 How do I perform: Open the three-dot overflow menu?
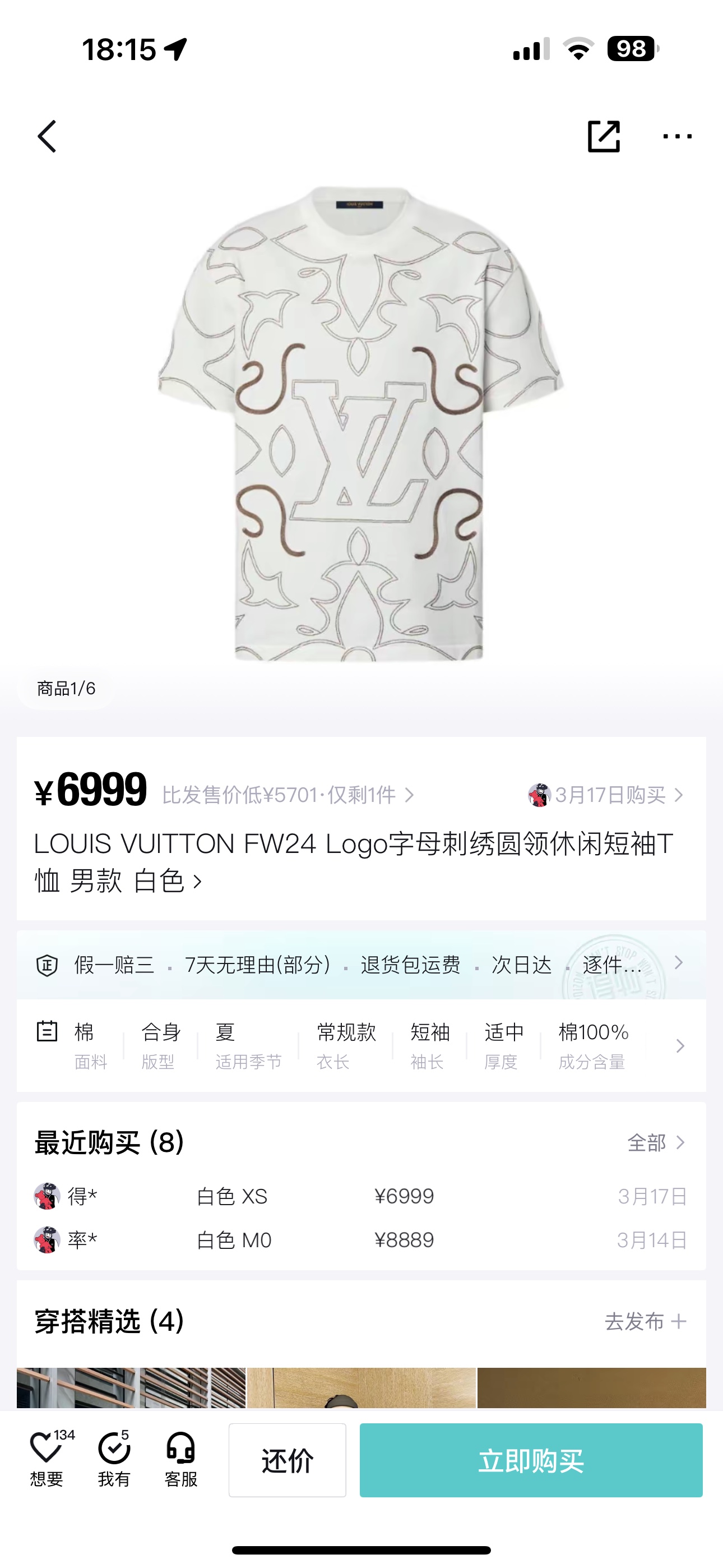(x=678, y=136)
